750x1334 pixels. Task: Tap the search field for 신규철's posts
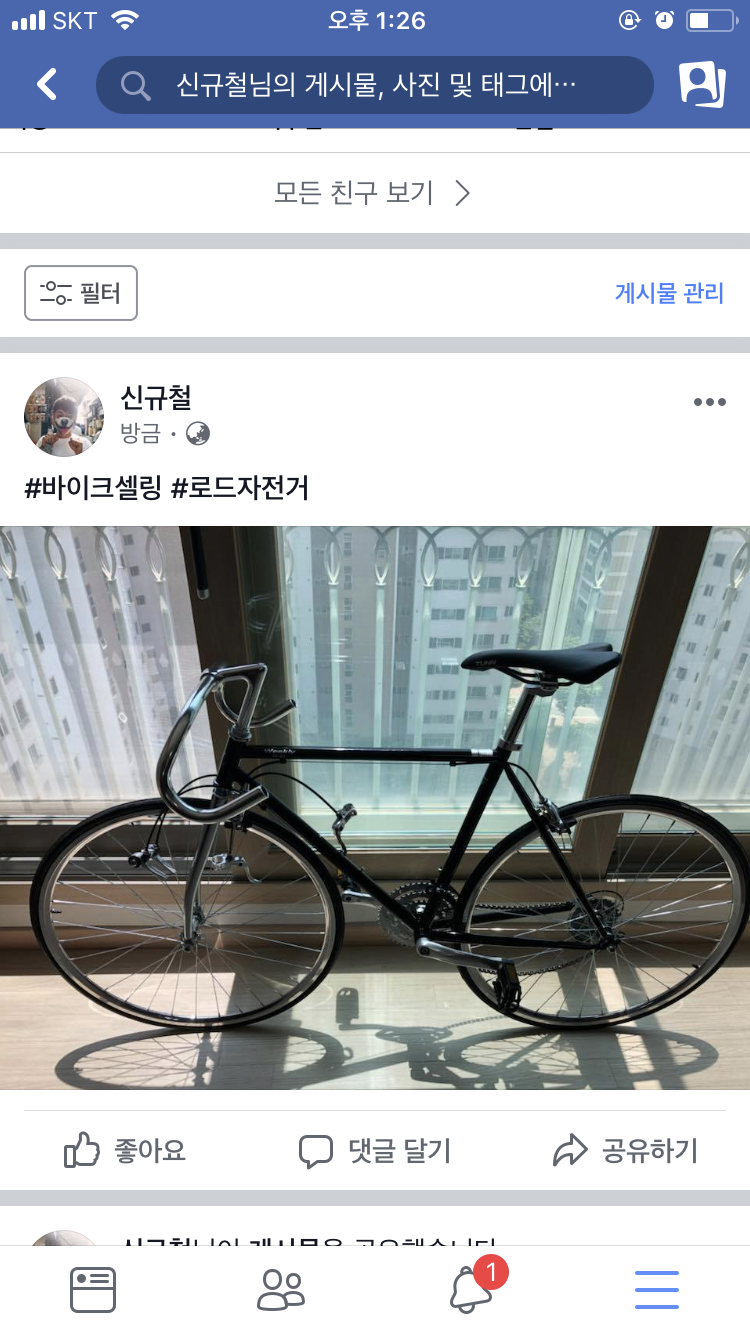(x=374, y=85)
